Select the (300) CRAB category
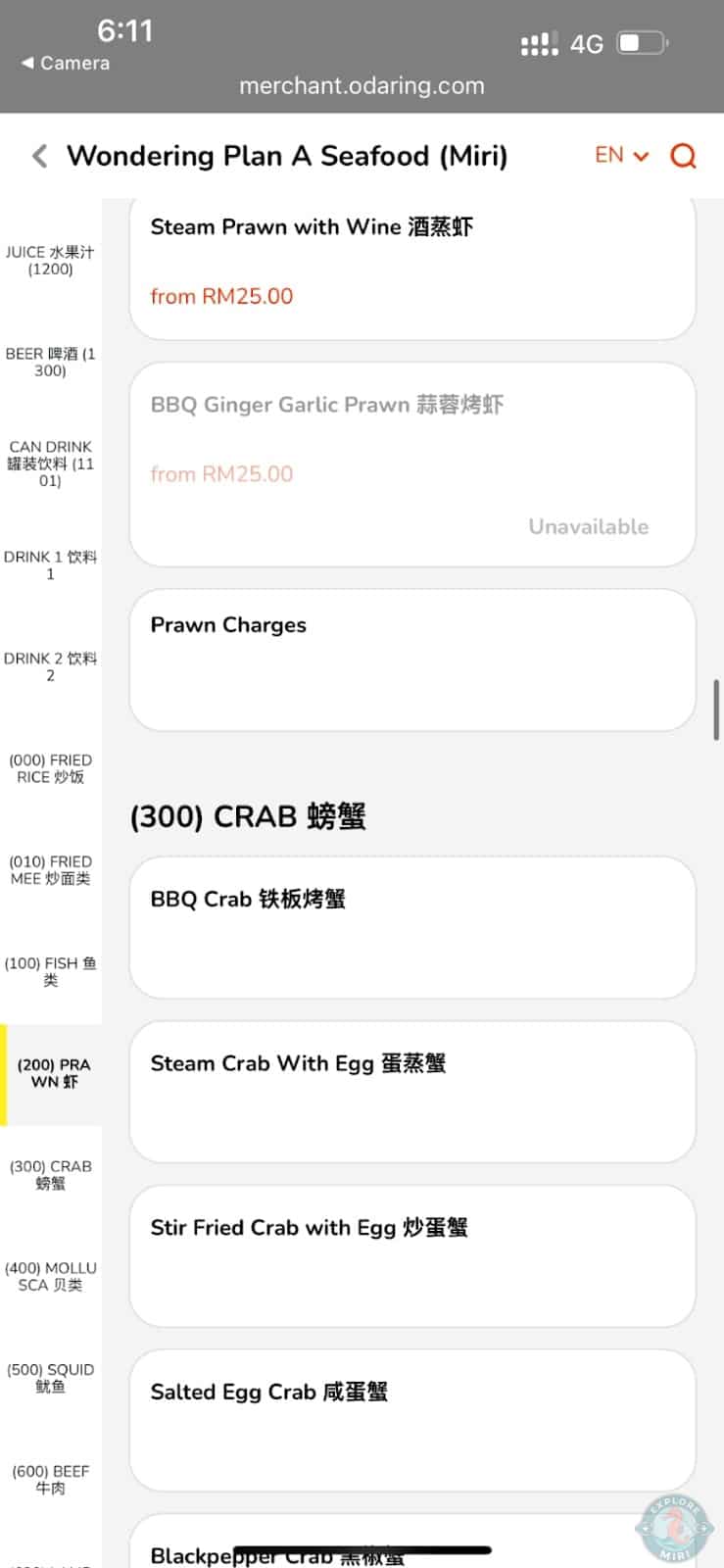 point(51,1174)
